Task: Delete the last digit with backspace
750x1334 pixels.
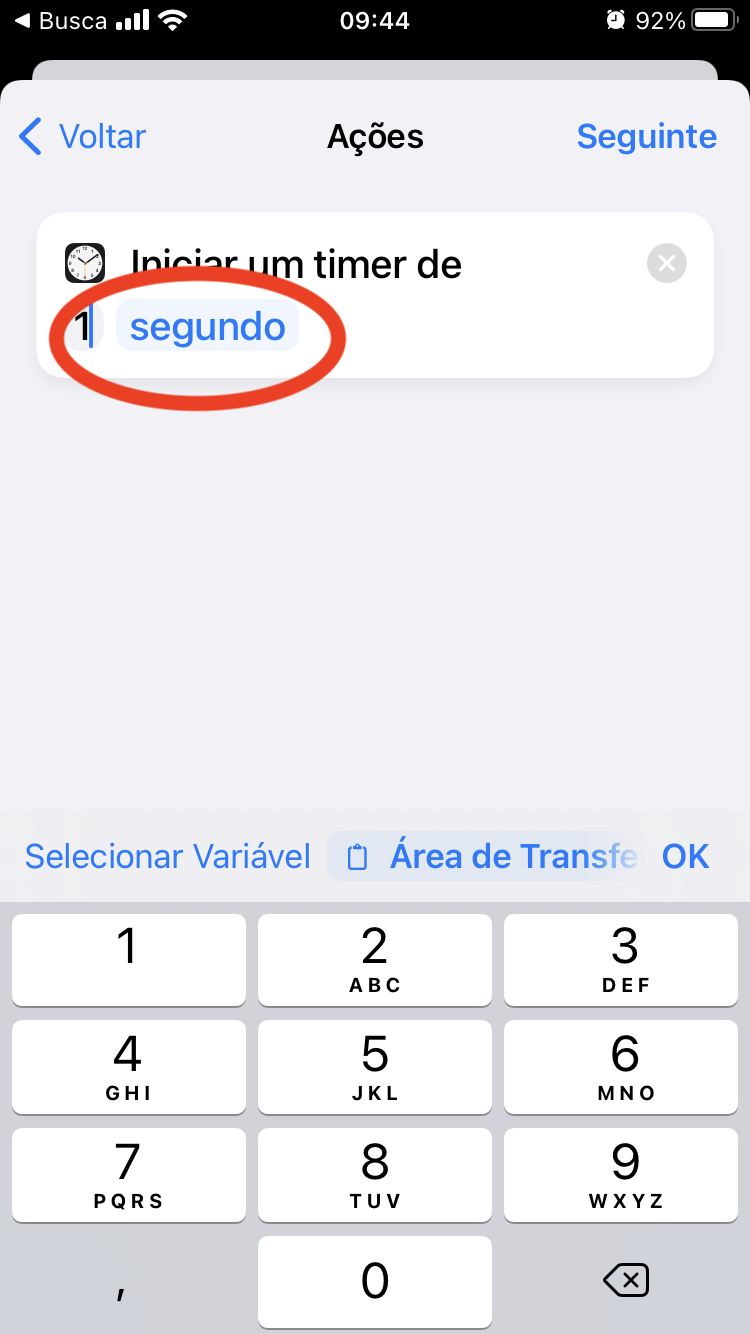Action: pos(626,1281)
